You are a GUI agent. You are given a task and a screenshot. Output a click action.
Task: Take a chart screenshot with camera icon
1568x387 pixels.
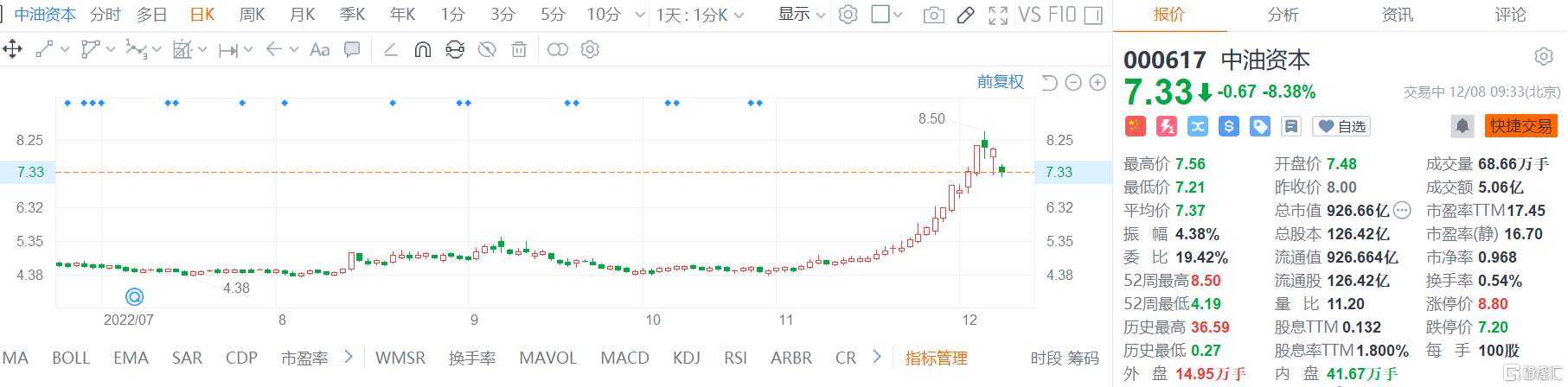(x=933, y=16)
